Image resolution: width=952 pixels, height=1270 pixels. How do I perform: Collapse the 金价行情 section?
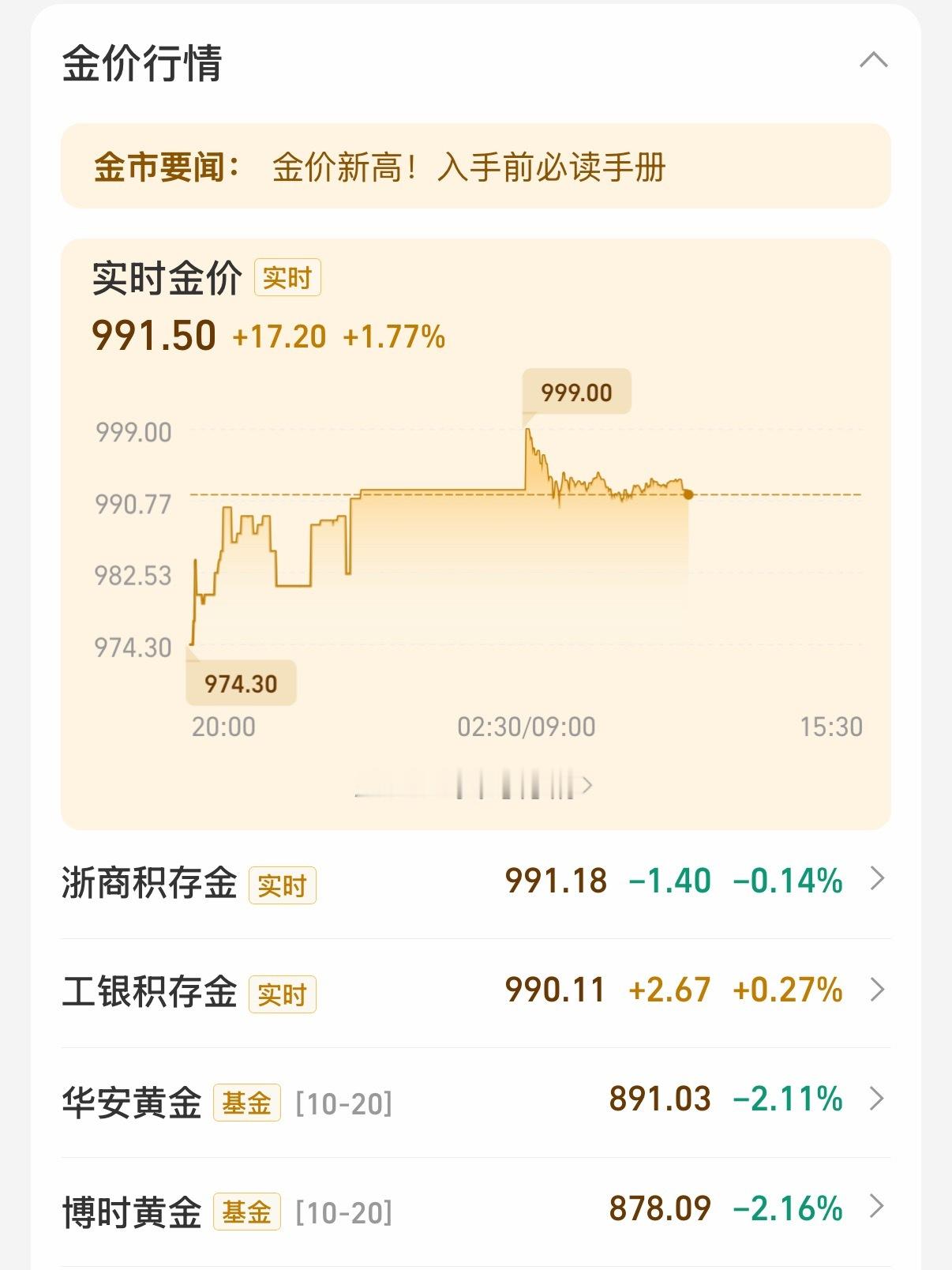coord(873,60)
